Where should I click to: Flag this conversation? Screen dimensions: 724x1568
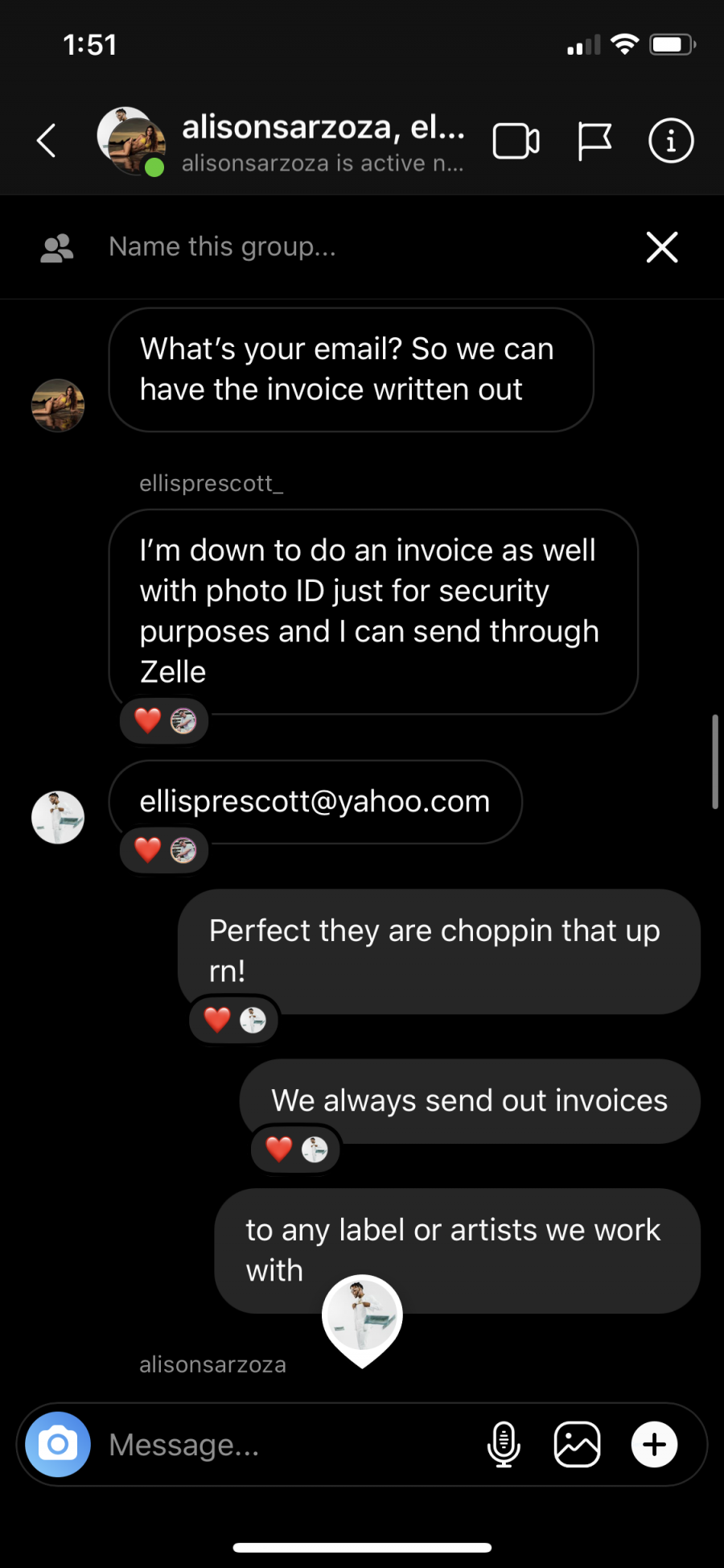point(594,142)
